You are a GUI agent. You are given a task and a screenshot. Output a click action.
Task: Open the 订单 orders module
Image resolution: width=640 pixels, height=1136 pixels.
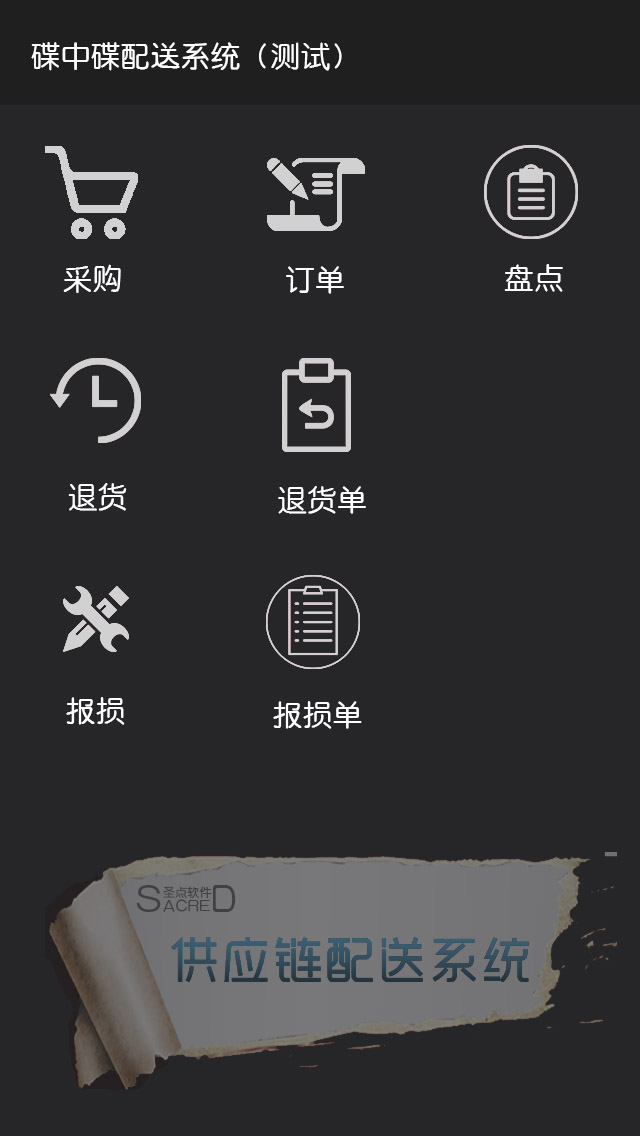(x=315, y=194)
